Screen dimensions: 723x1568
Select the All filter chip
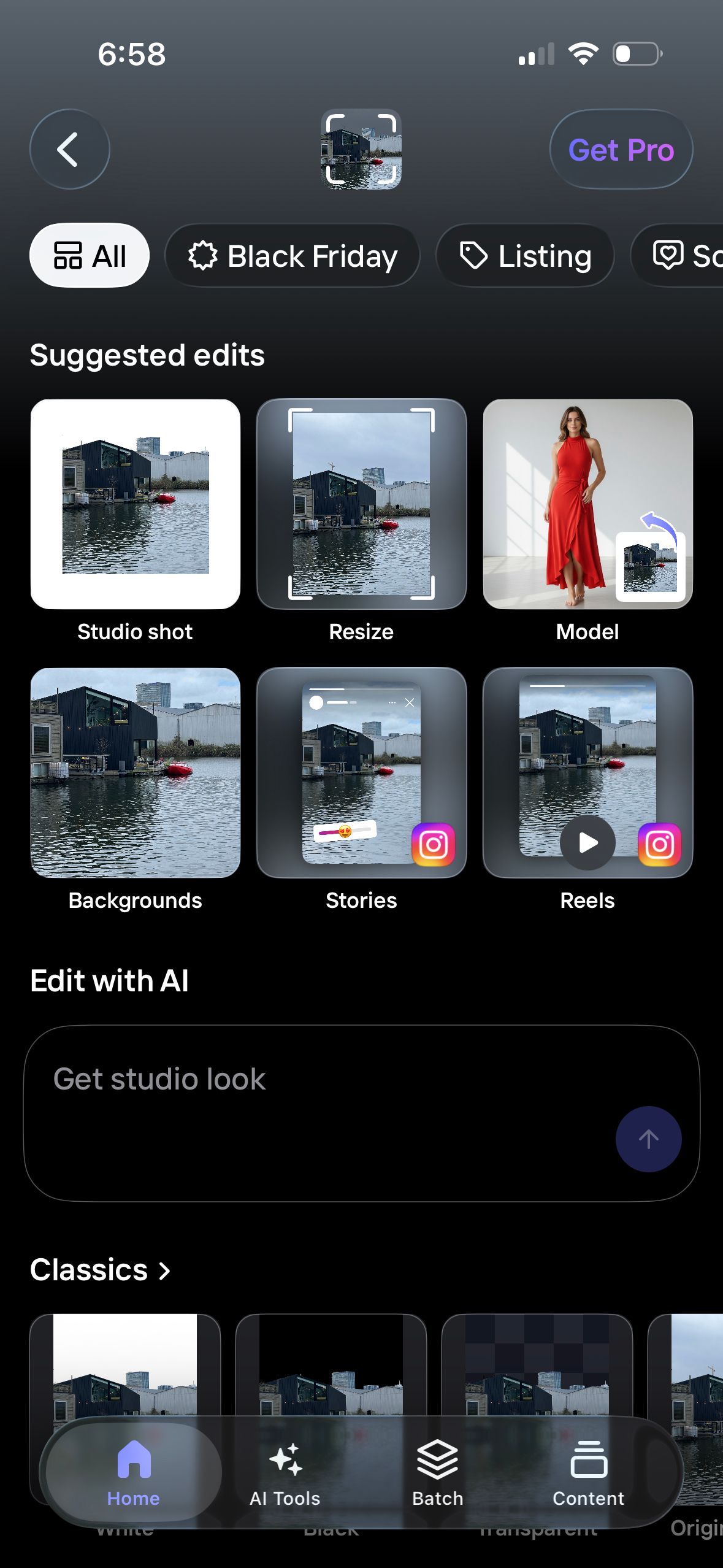90,255
